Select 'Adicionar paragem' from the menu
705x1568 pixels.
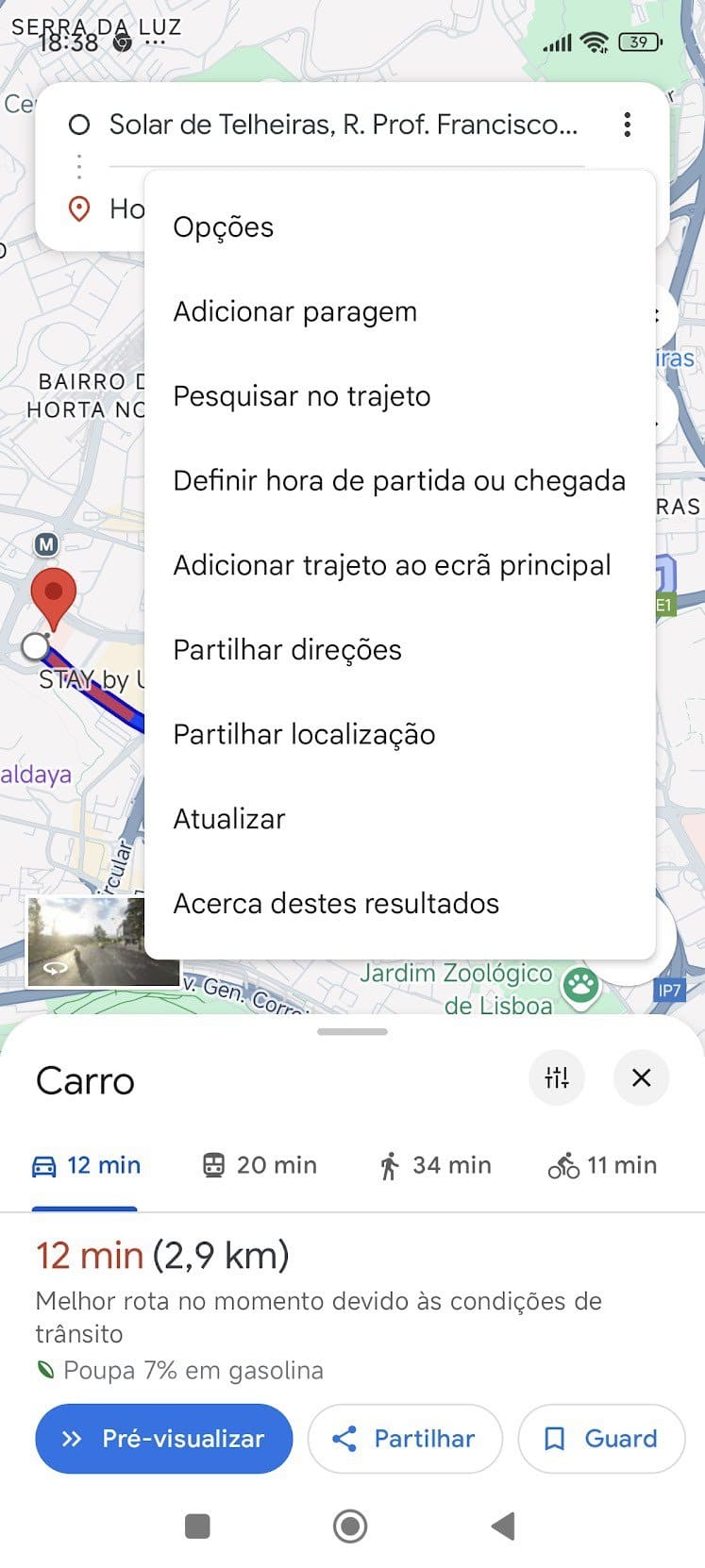294,311
